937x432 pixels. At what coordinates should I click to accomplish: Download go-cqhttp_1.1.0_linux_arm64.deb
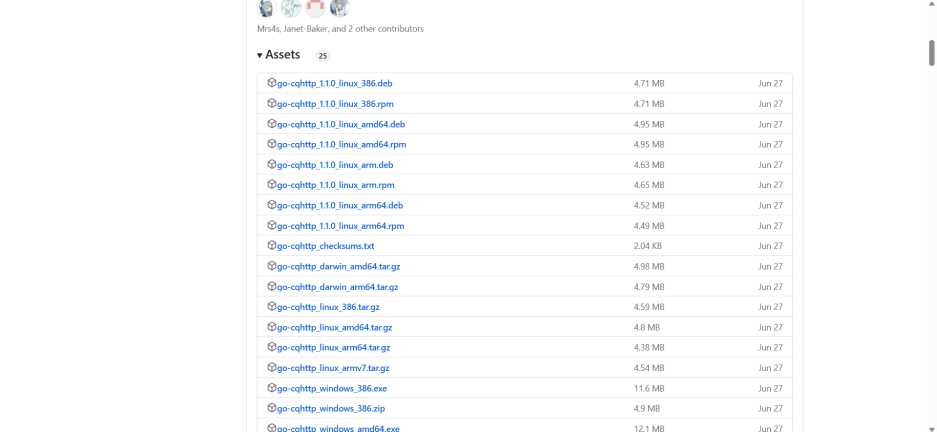[340, 206]
